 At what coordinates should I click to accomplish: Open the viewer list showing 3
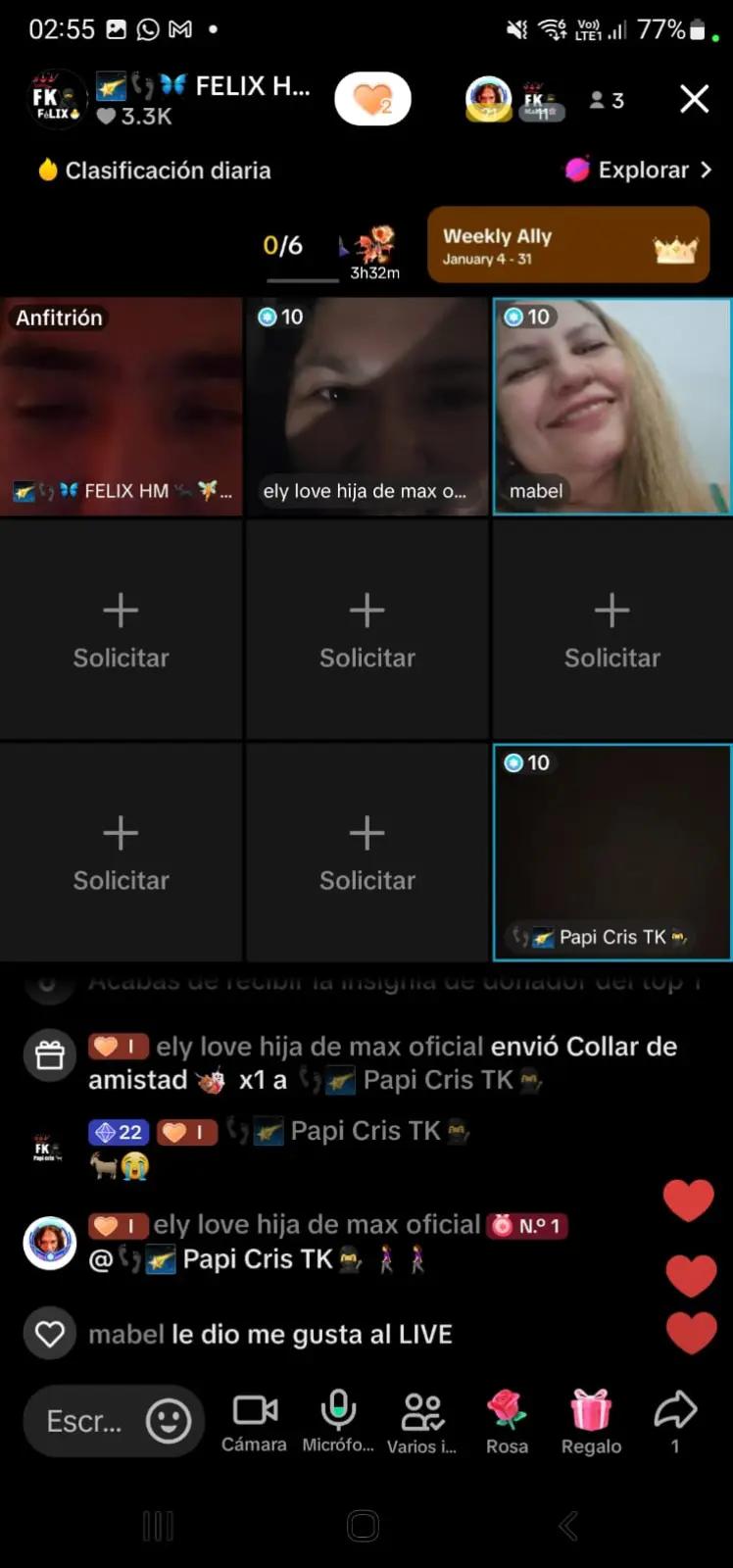[x=607, y=100]
